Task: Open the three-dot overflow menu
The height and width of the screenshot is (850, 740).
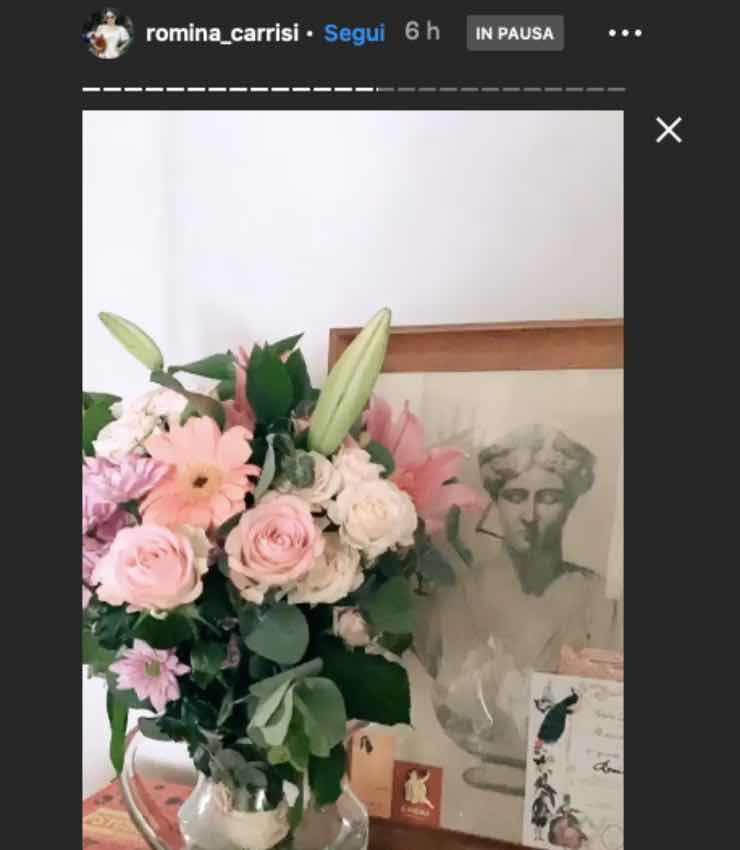Action: point(625,33)
